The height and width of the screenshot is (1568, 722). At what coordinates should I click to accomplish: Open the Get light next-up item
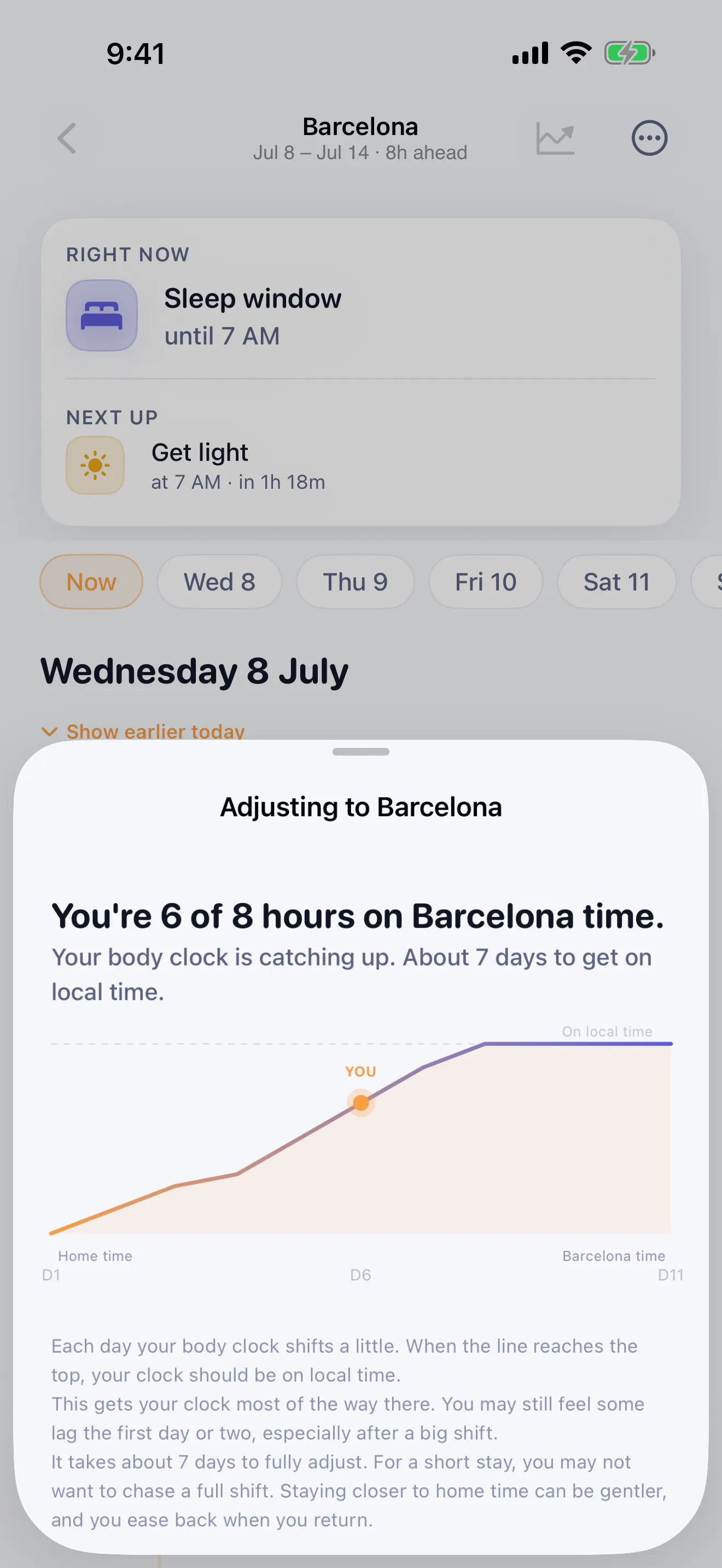361,466
